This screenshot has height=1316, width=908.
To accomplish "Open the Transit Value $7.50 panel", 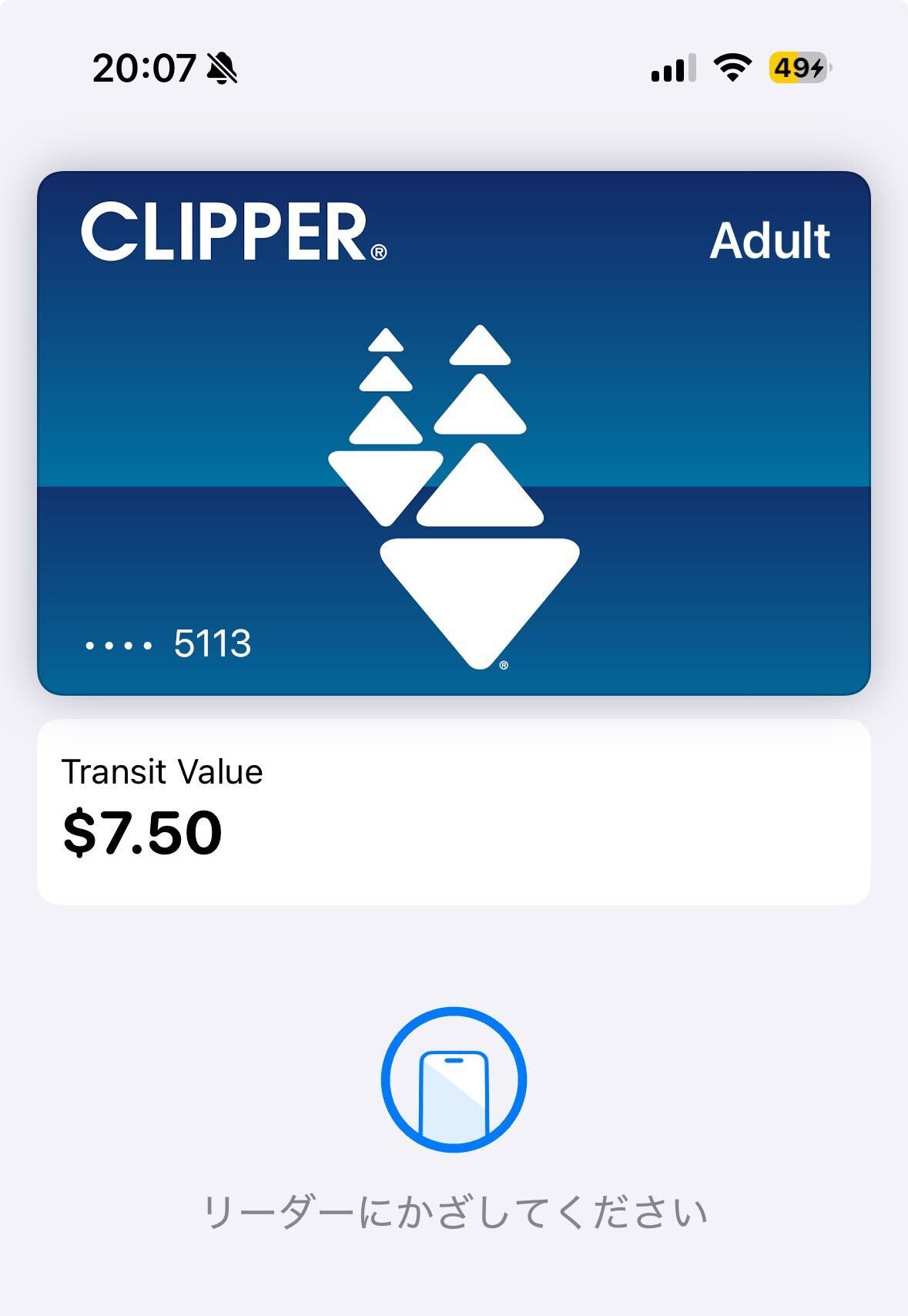I will (x=454, y=811).
